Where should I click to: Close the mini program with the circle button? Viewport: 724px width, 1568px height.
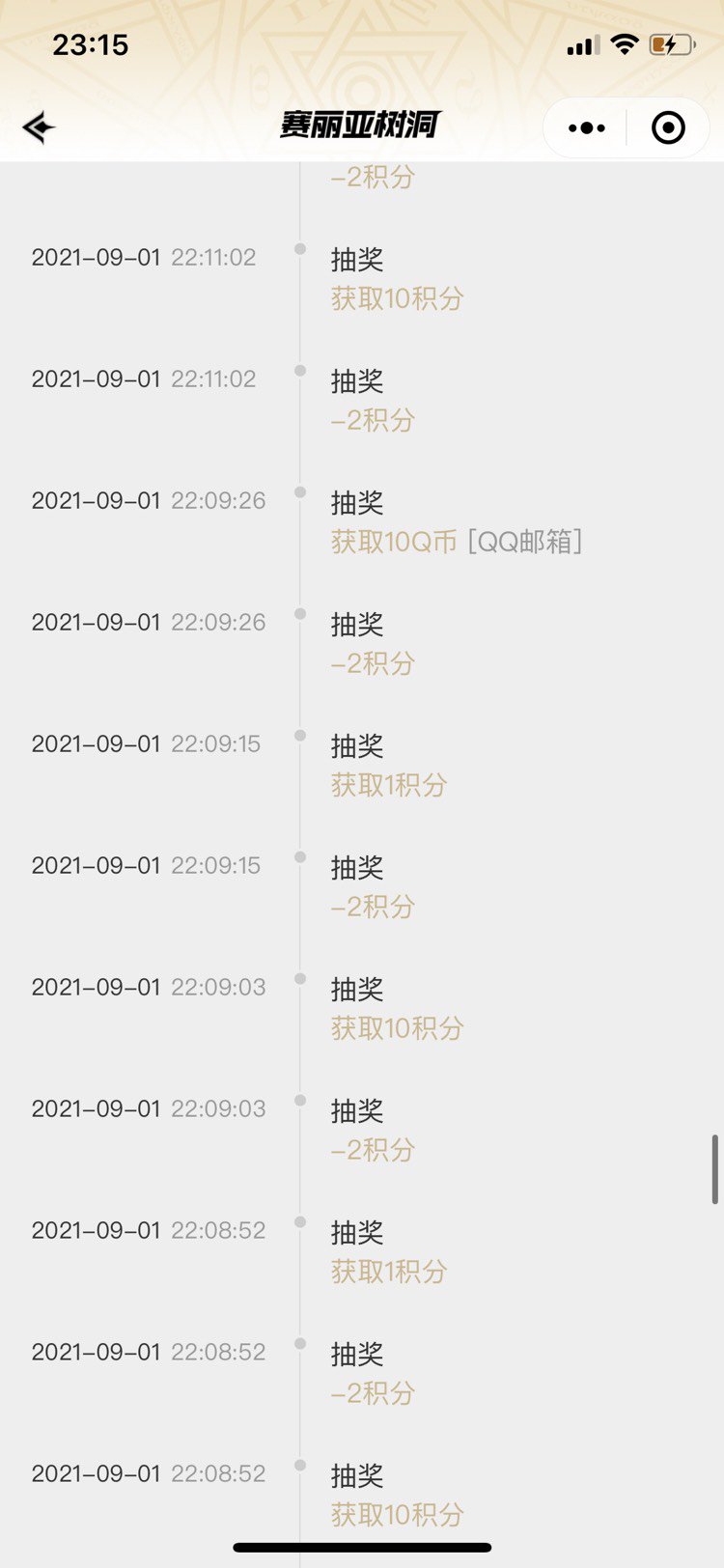pyautogui.click(x=668, y=127)
